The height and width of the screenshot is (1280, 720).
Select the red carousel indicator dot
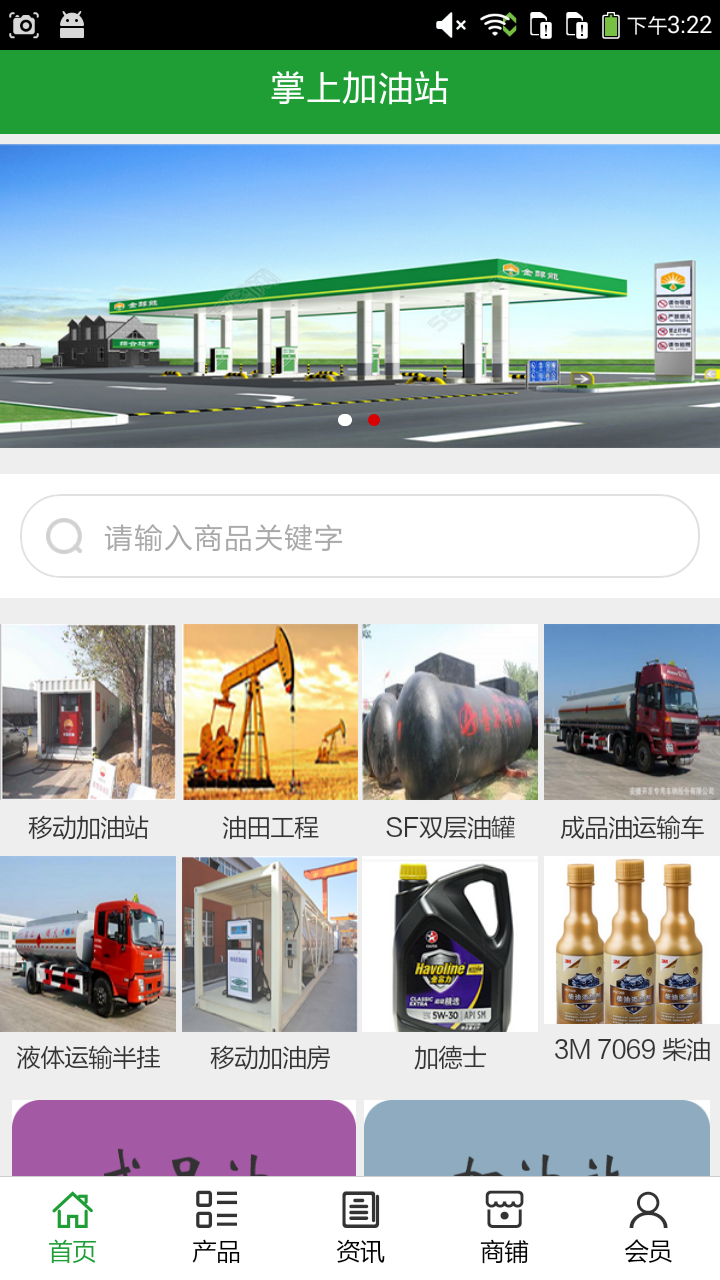374,420
